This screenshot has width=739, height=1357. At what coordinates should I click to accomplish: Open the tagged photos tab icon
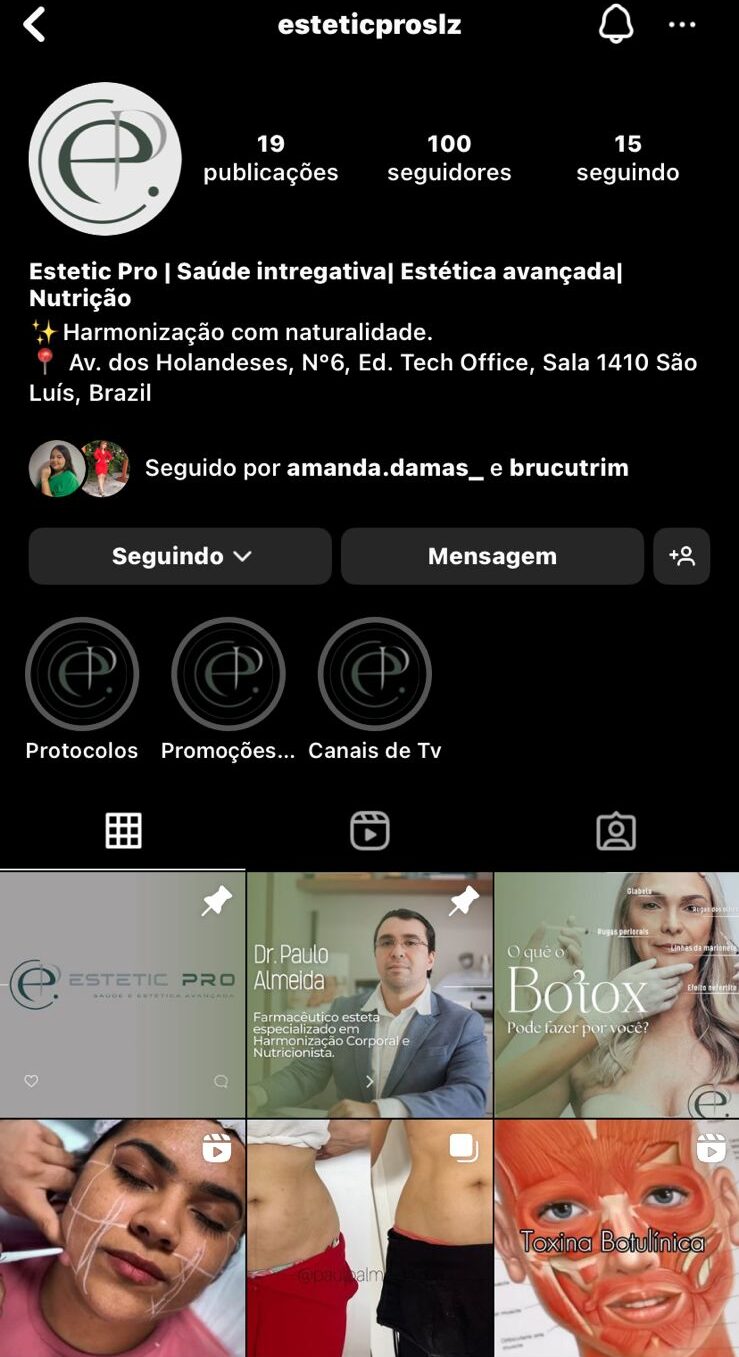click(616, 830)
